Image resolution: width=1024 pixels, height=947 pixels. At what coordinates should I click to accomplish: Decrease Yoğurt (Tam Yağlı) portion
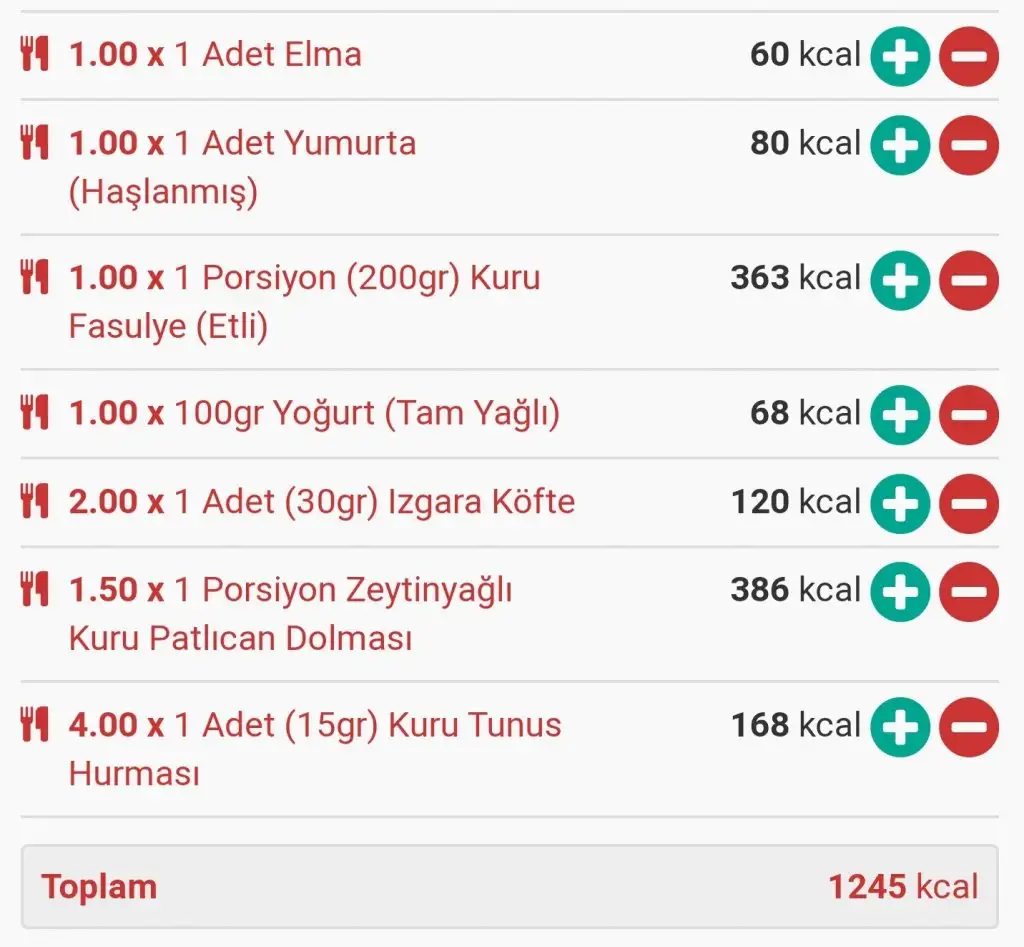[x=968, y=416]
